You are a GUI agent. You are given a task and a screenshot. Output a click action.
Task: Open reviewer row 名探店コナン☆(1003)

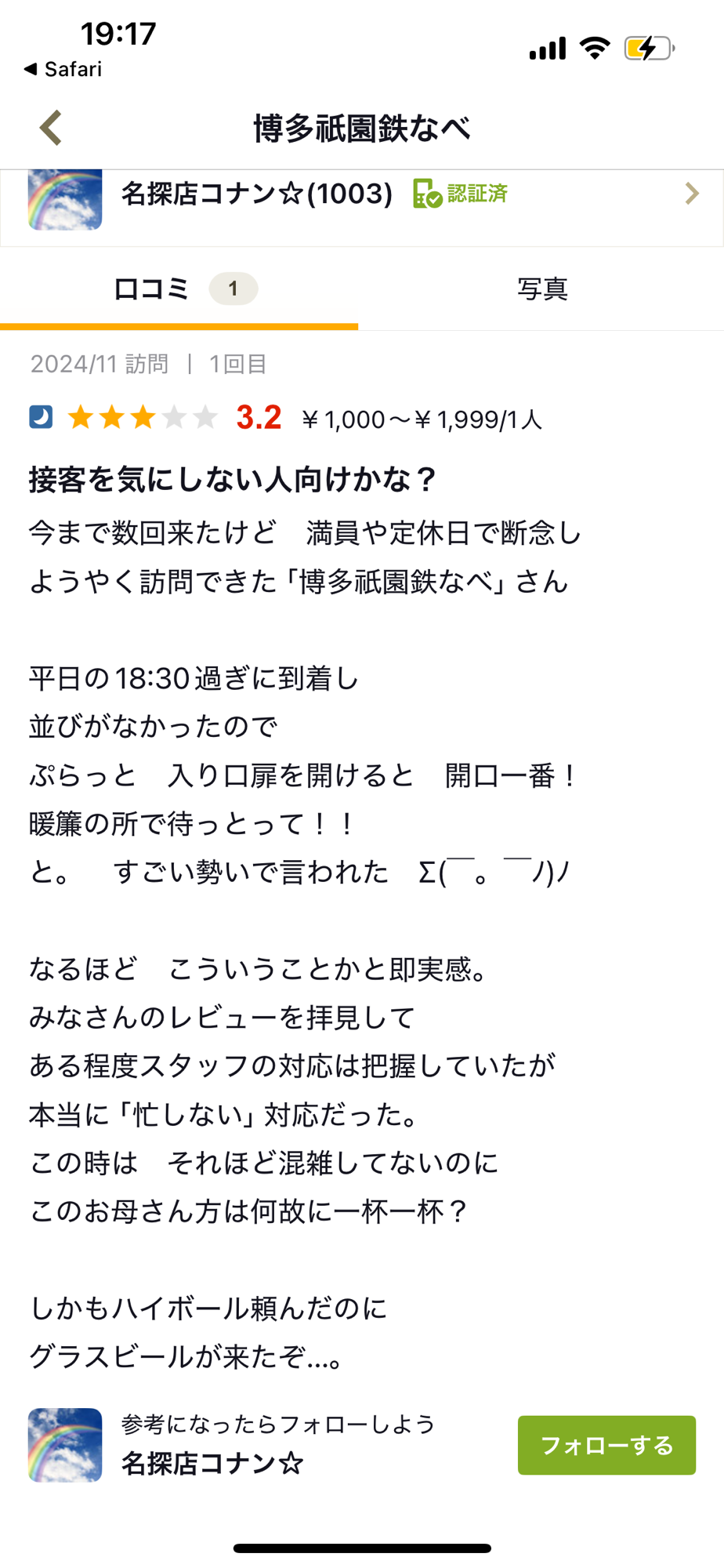[360, 194]
